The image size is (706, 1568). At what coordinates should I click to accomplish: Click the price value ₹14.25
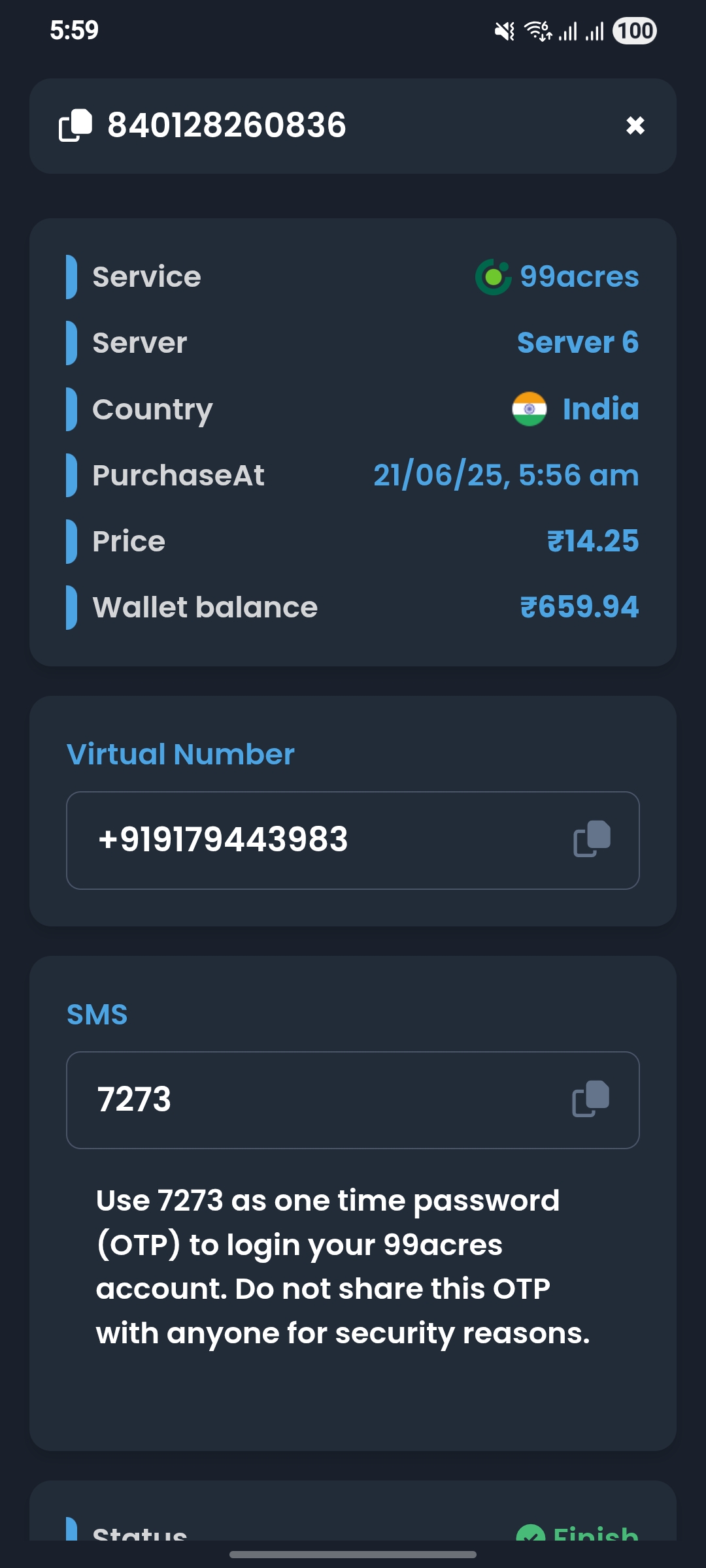tap(592, 541)
